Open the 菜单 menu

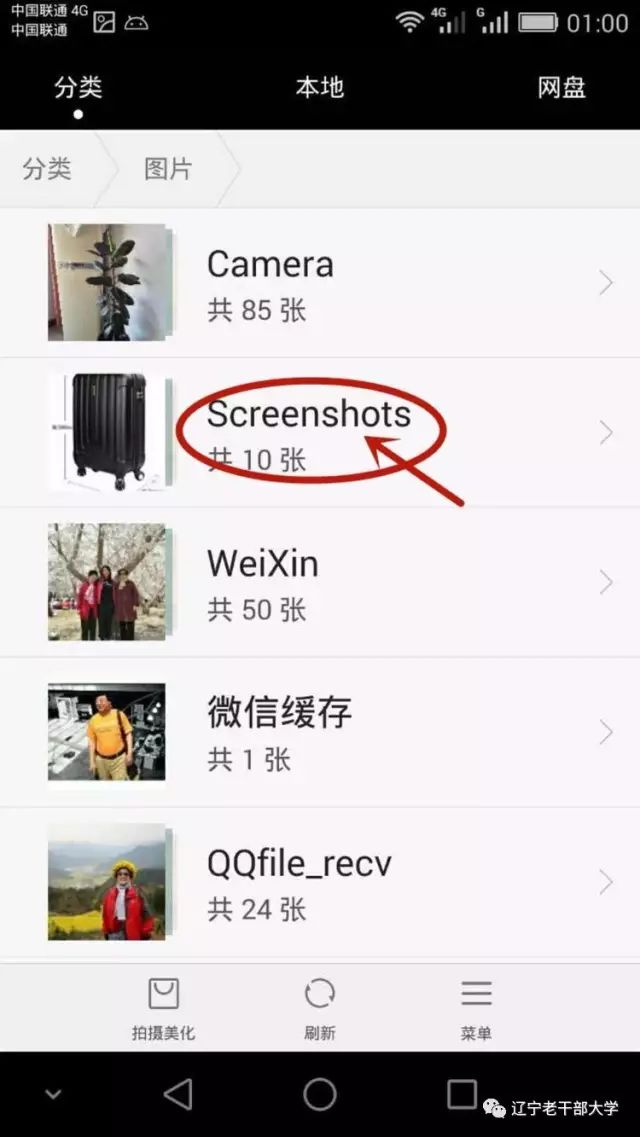[476, 1008]
